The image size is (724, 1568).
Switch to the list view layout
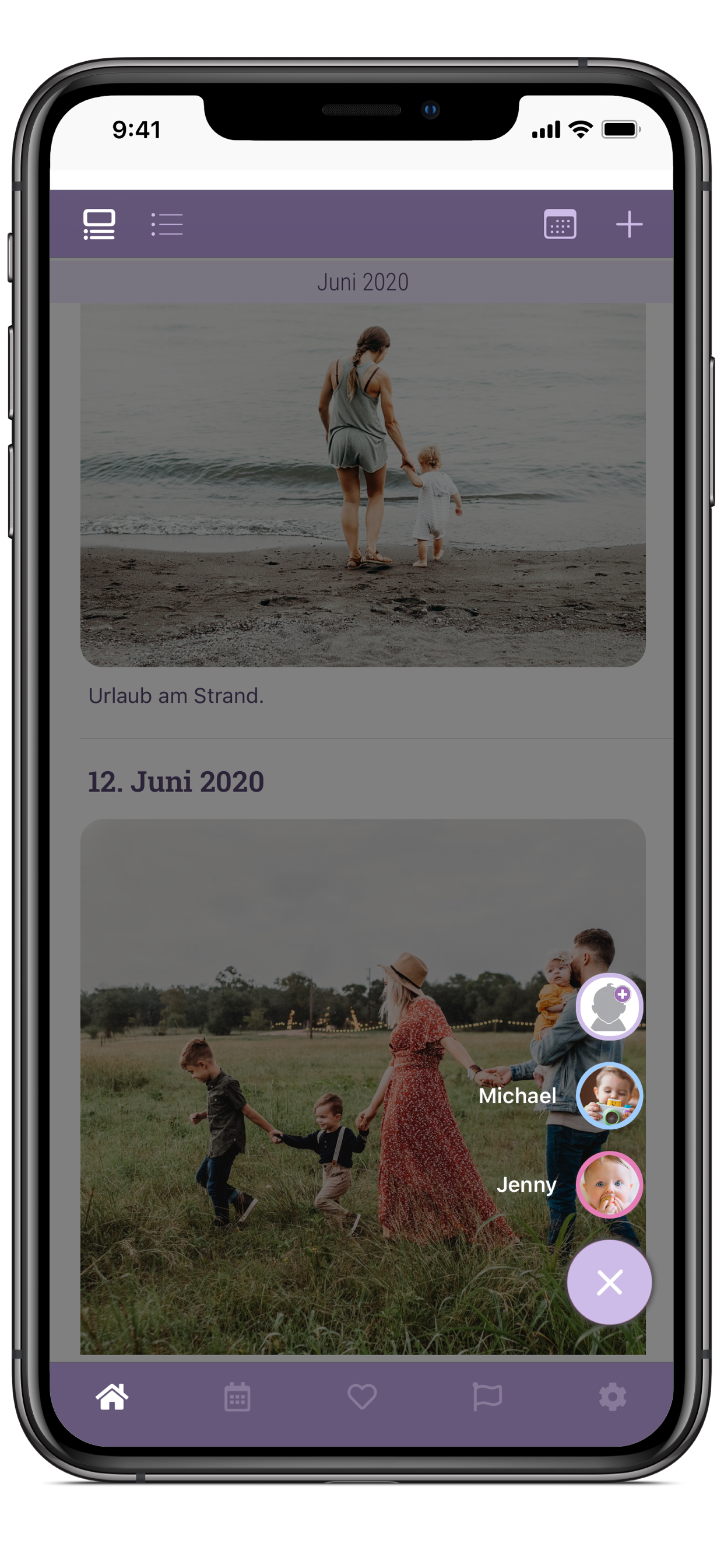coord(167,225)
